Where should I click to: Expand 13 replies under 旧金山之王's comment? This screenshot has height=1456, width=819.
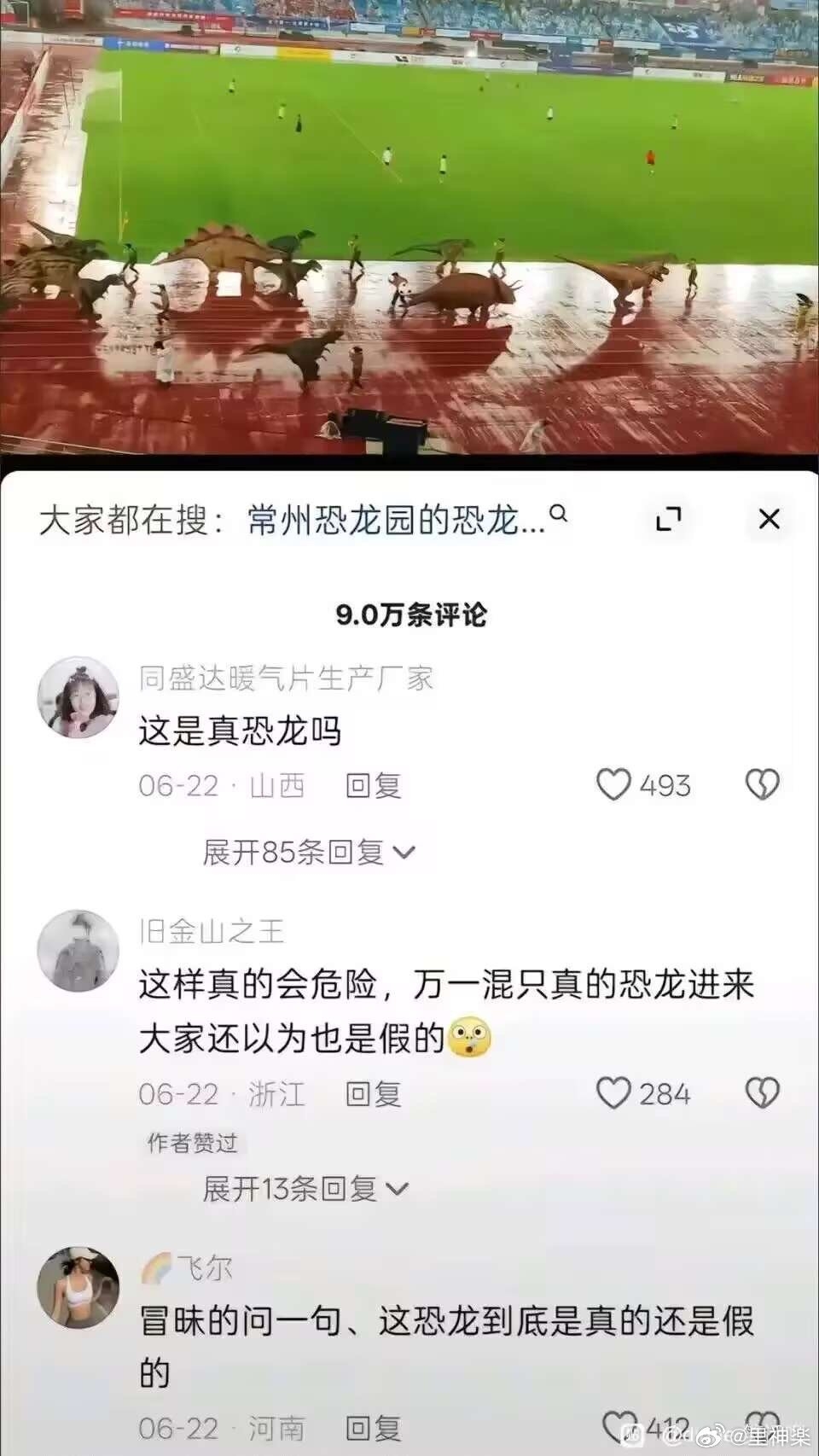[305, 1188]
